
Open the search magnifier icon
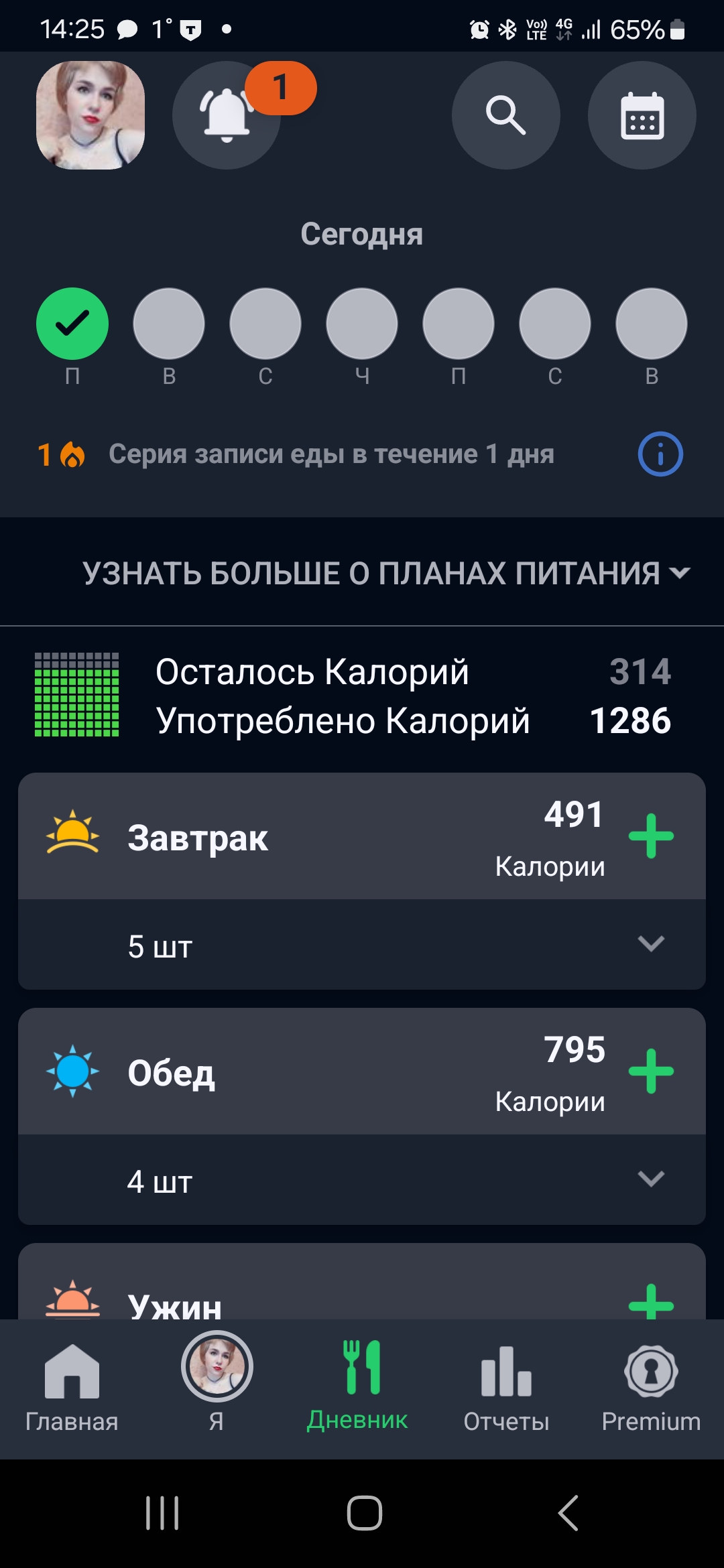pos(507,115)
